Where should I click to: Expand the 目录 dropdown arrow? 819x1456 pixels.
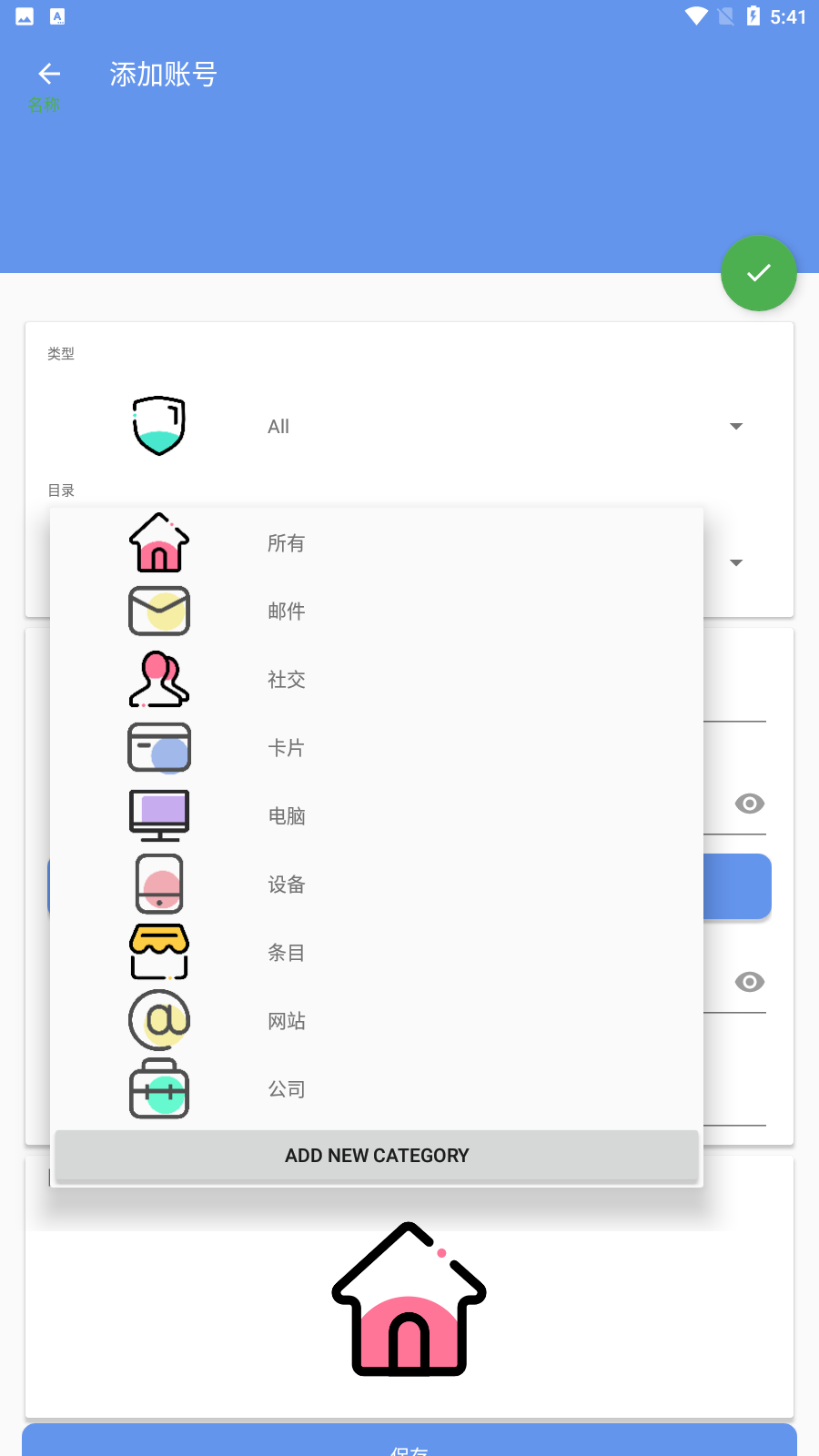[735, 562]
